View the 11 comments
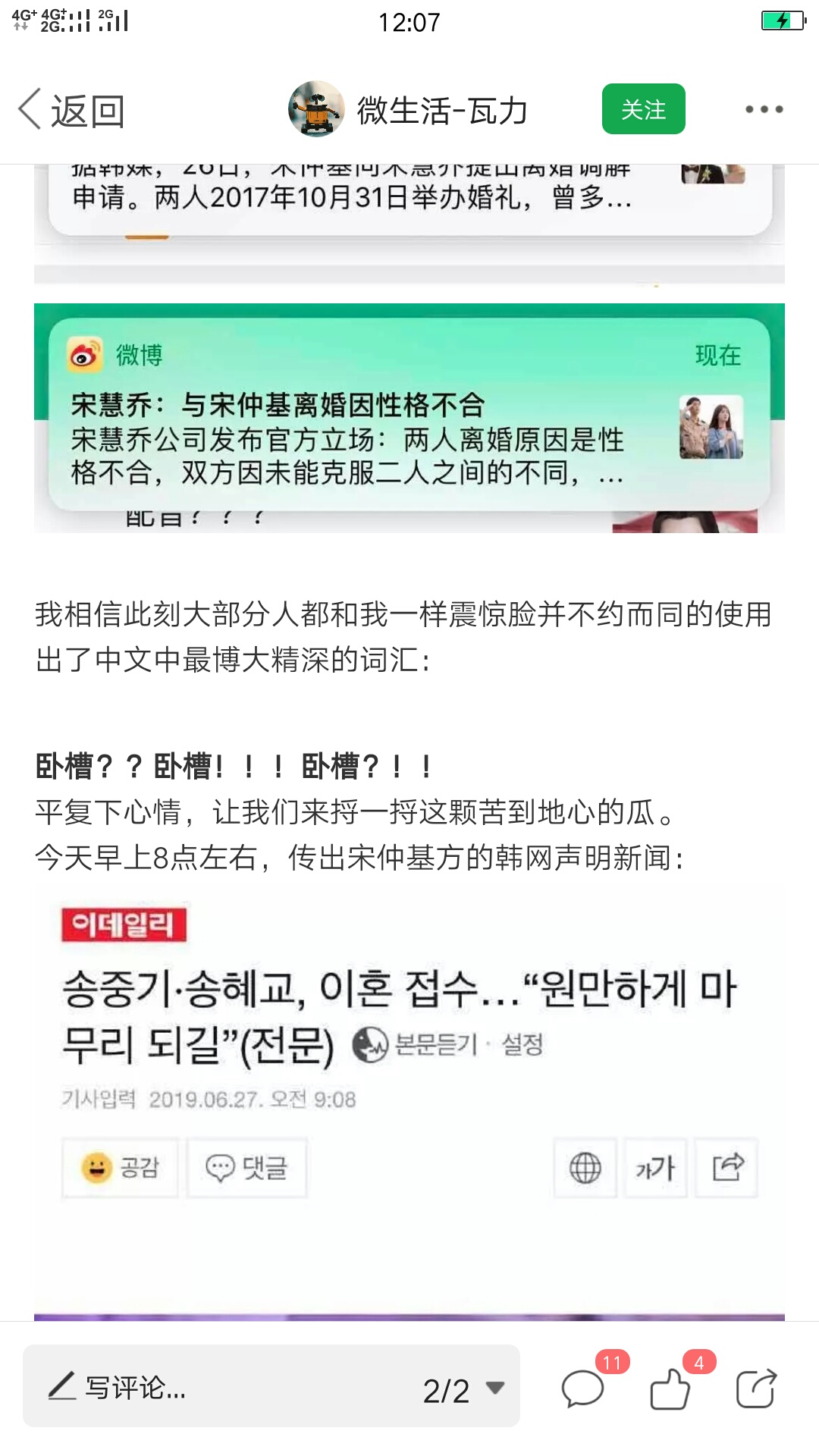 (x=582, y=1389)
